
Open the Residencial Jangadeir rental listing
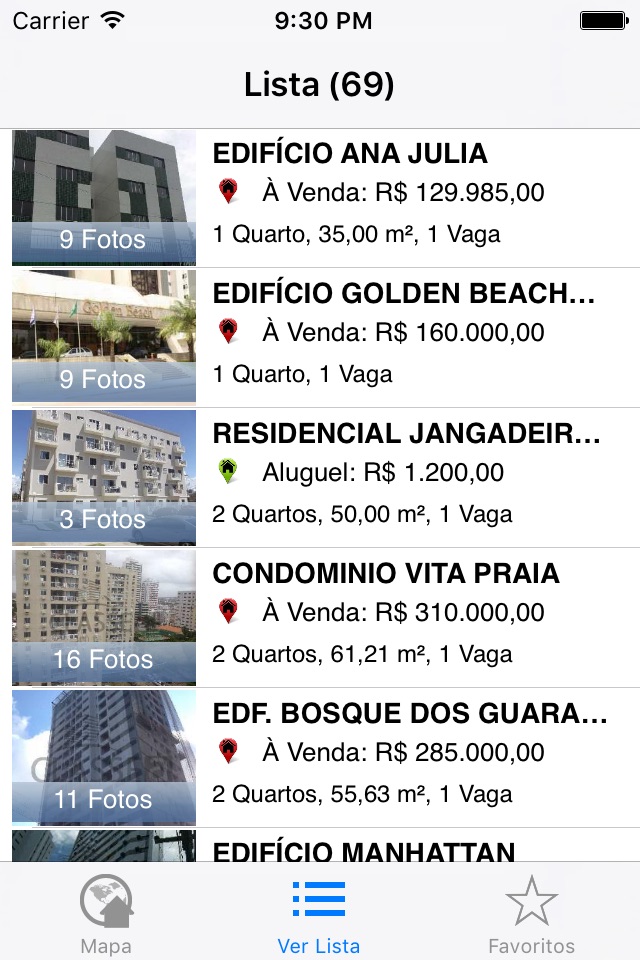coord(320,477)
